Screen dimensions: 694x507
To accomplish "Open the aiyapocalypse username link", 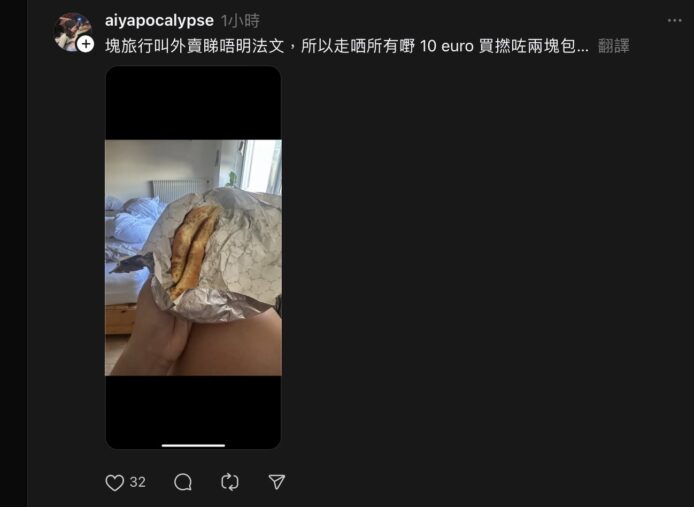I will point(159,20).
